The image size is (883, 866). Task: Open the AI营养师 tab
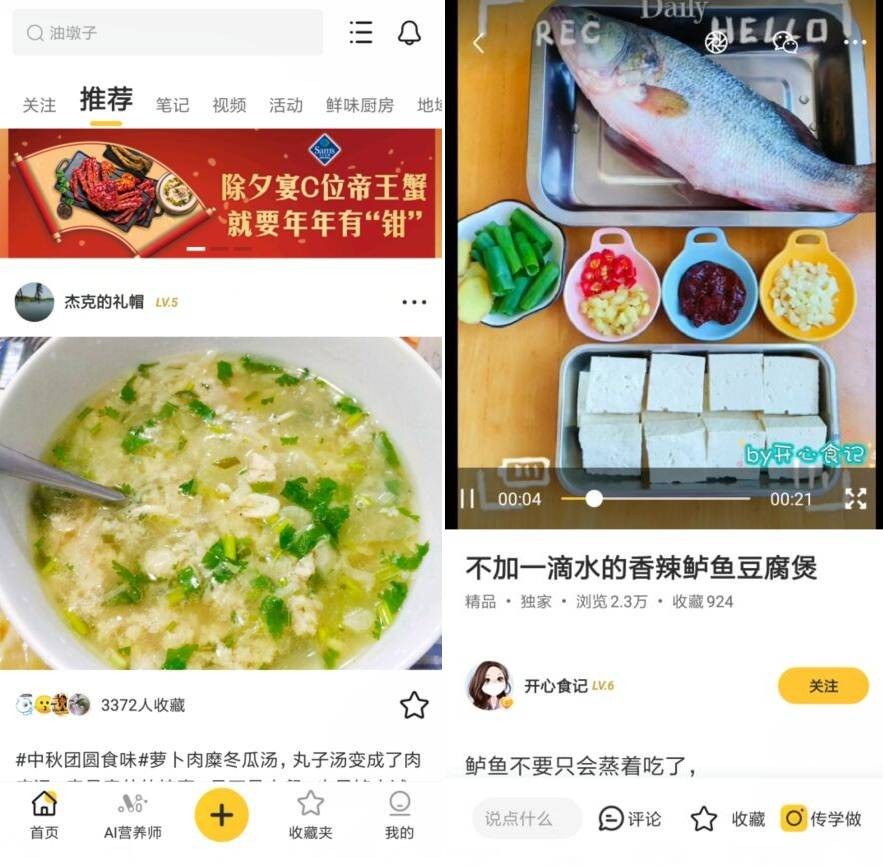132,816
